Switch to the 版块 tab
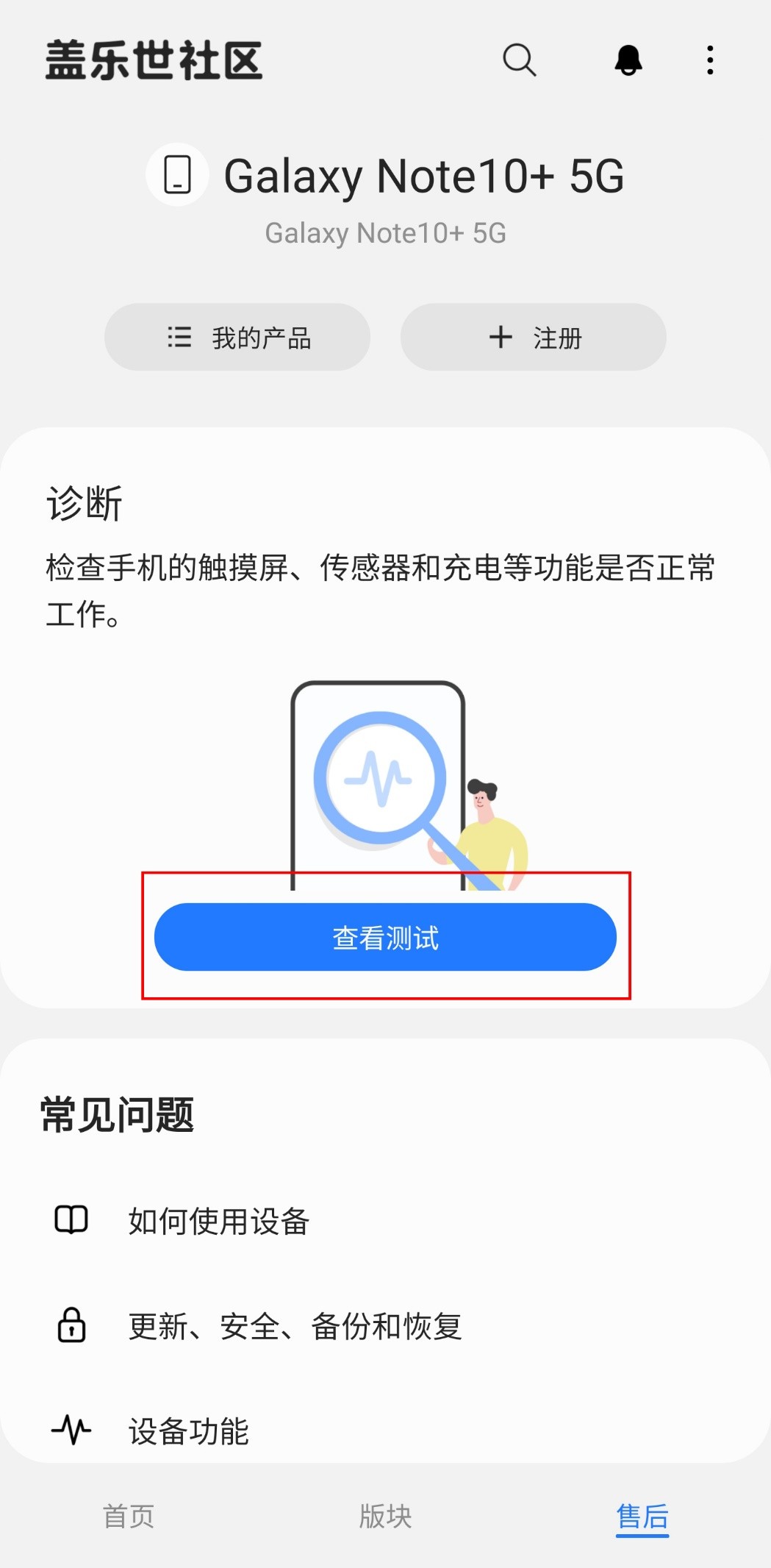Screen dimensions: 771x1568 tap(384, 1517)
